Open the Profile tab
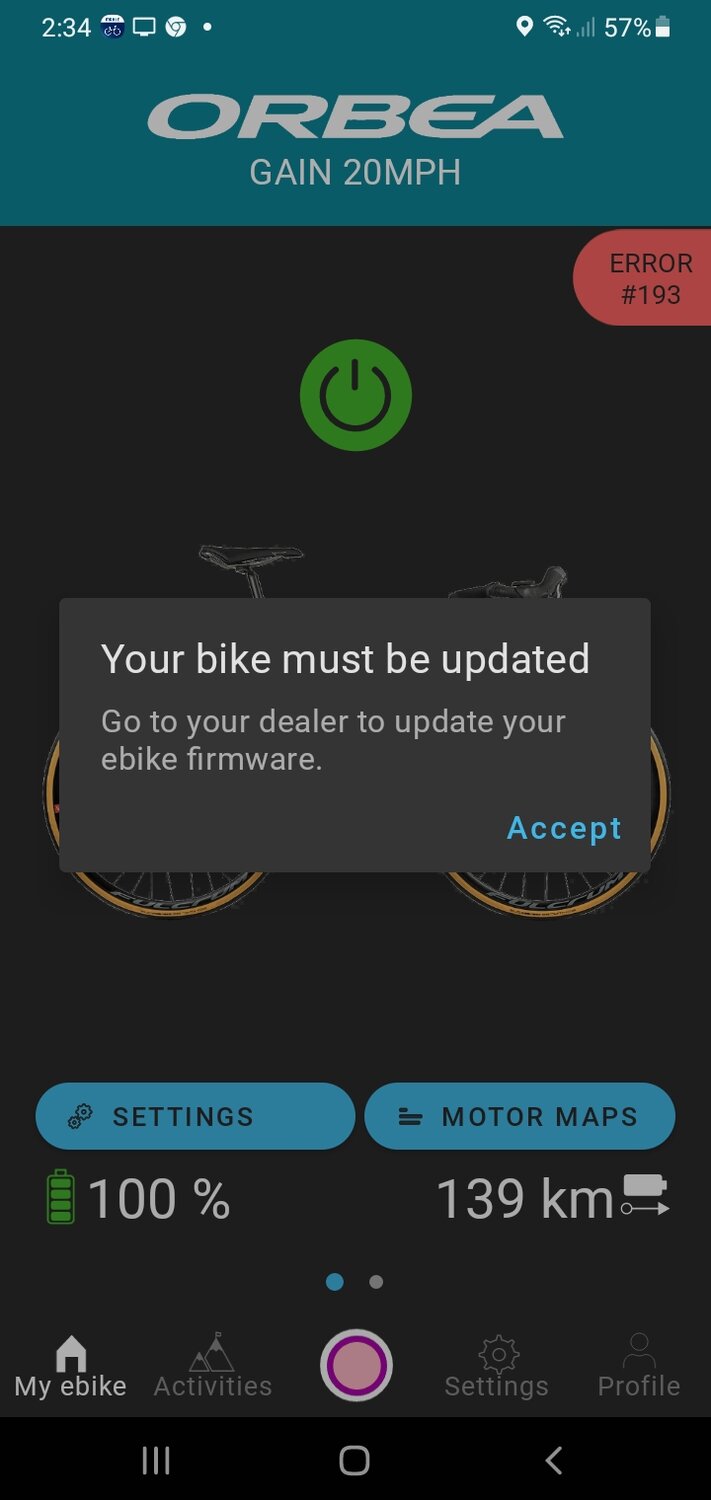711x1500 pixels. point(638,1367)
